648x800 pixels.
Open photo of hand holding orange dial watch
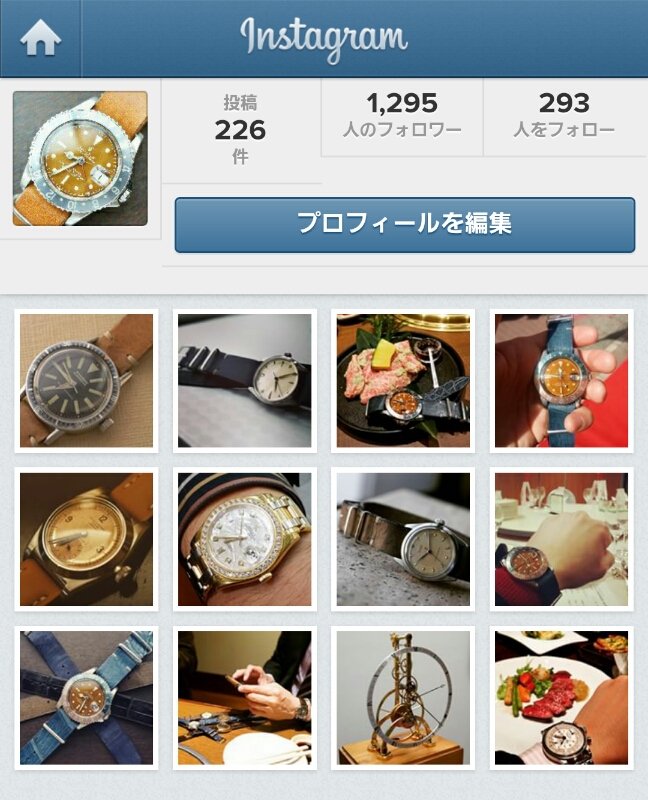(x=562, y=380)
